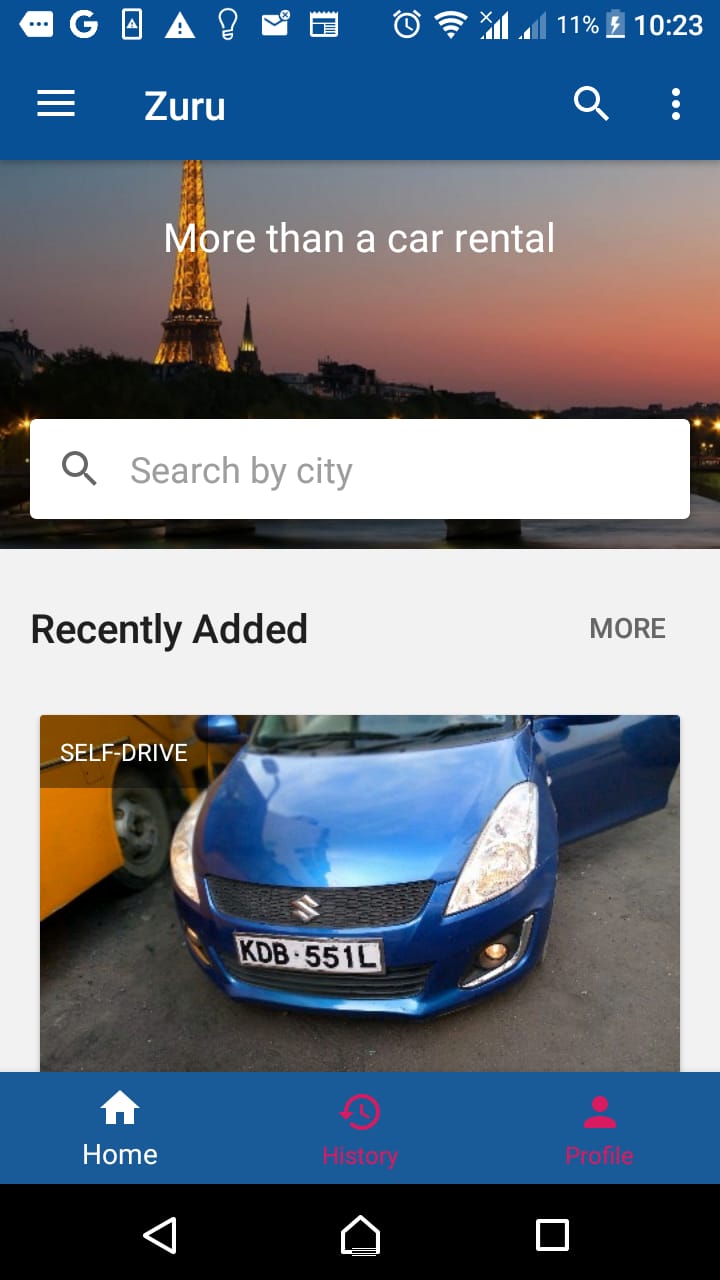Viewport: 720px width, 1280px height.
Task: Switch to the History tab
Action: pos(360,1130)
